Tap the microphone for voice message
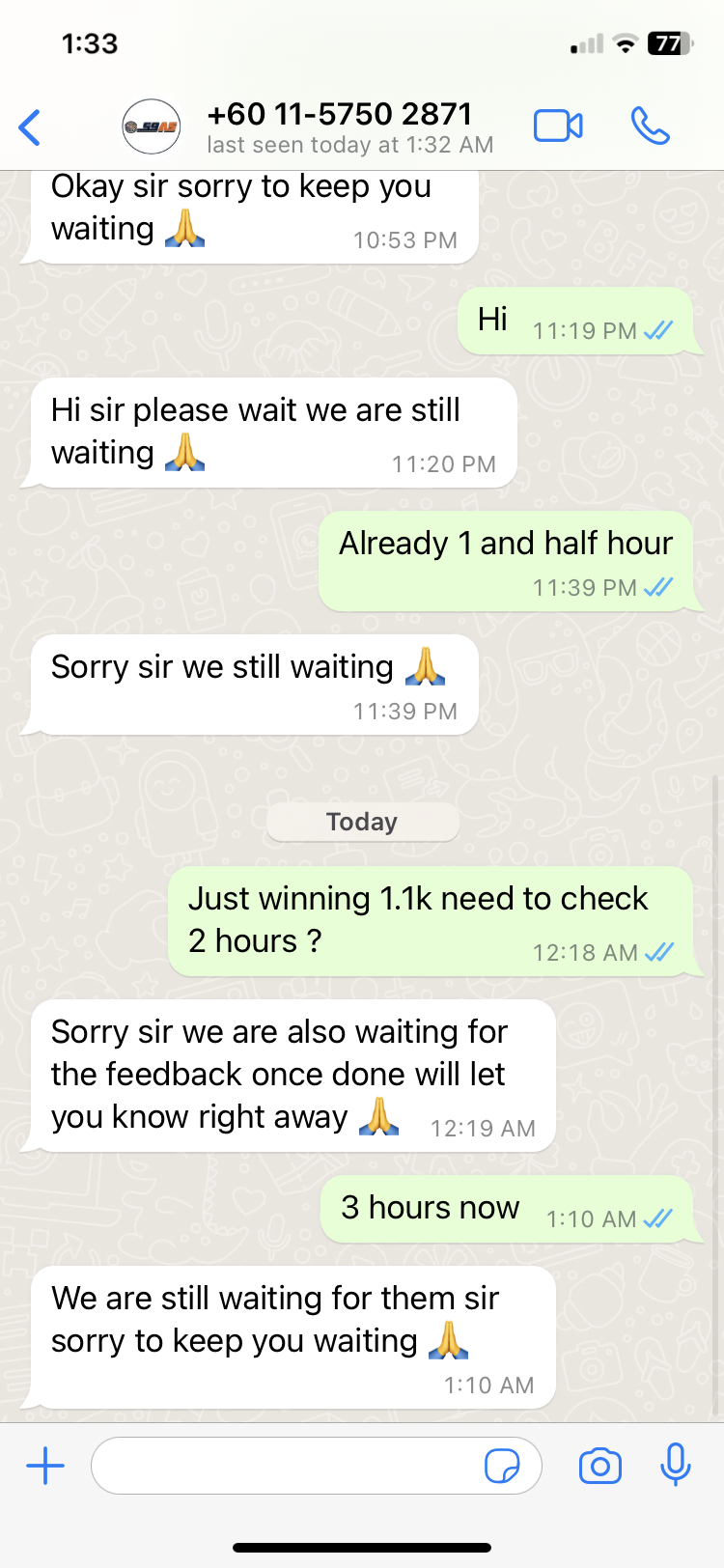724x1568 pixels. 676,1464
